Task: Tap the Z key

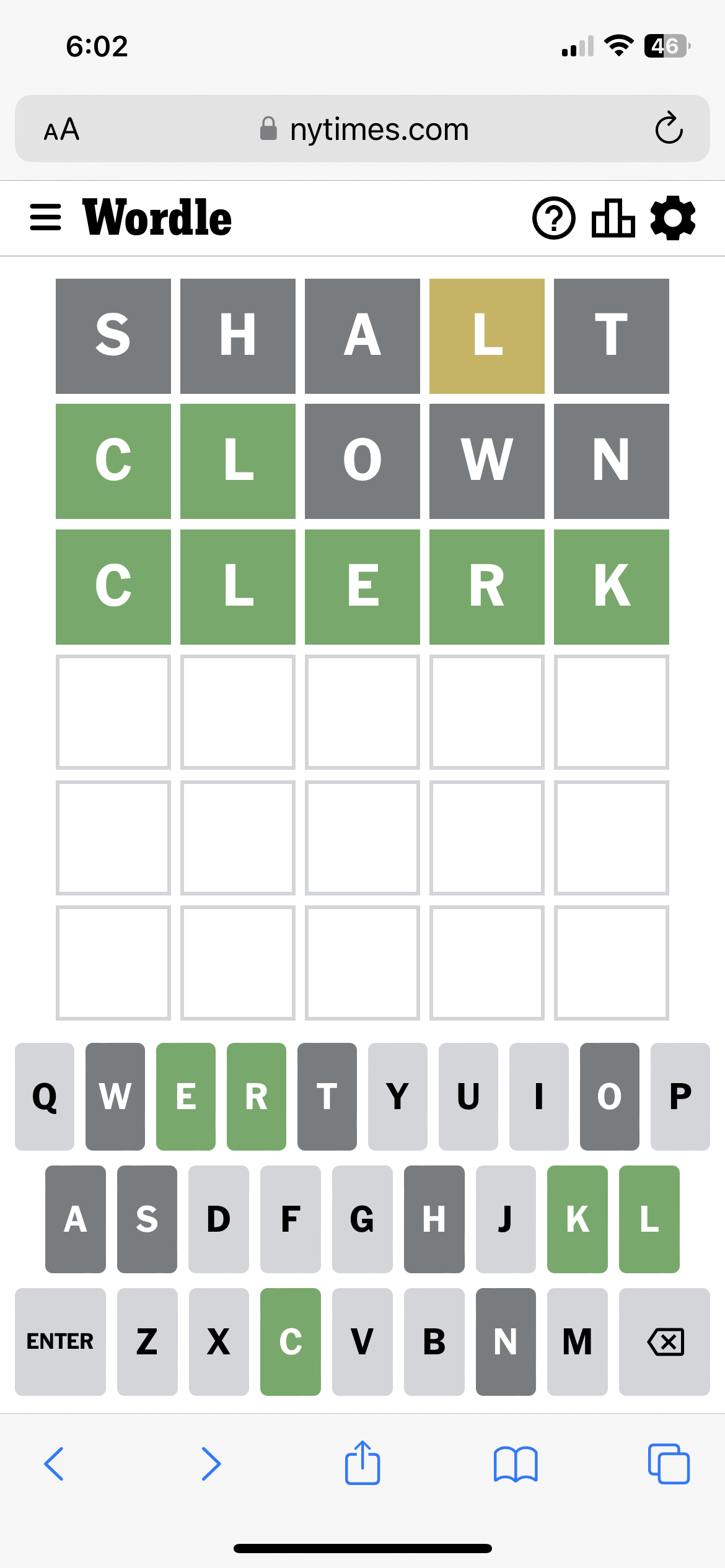Action: coord(147,1341)
